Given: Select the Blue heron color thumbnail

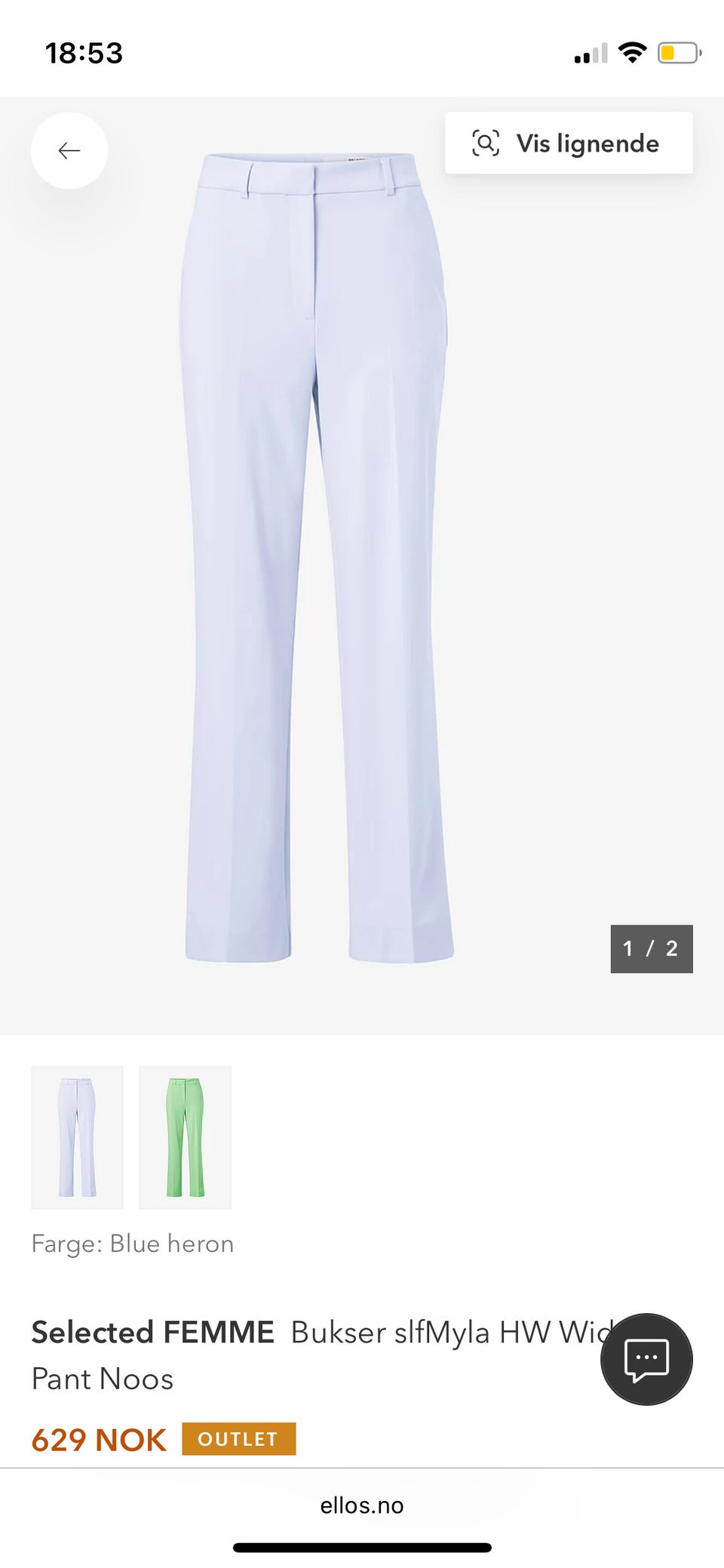Looking at the screenshot, I should (x=77, y=1137).
